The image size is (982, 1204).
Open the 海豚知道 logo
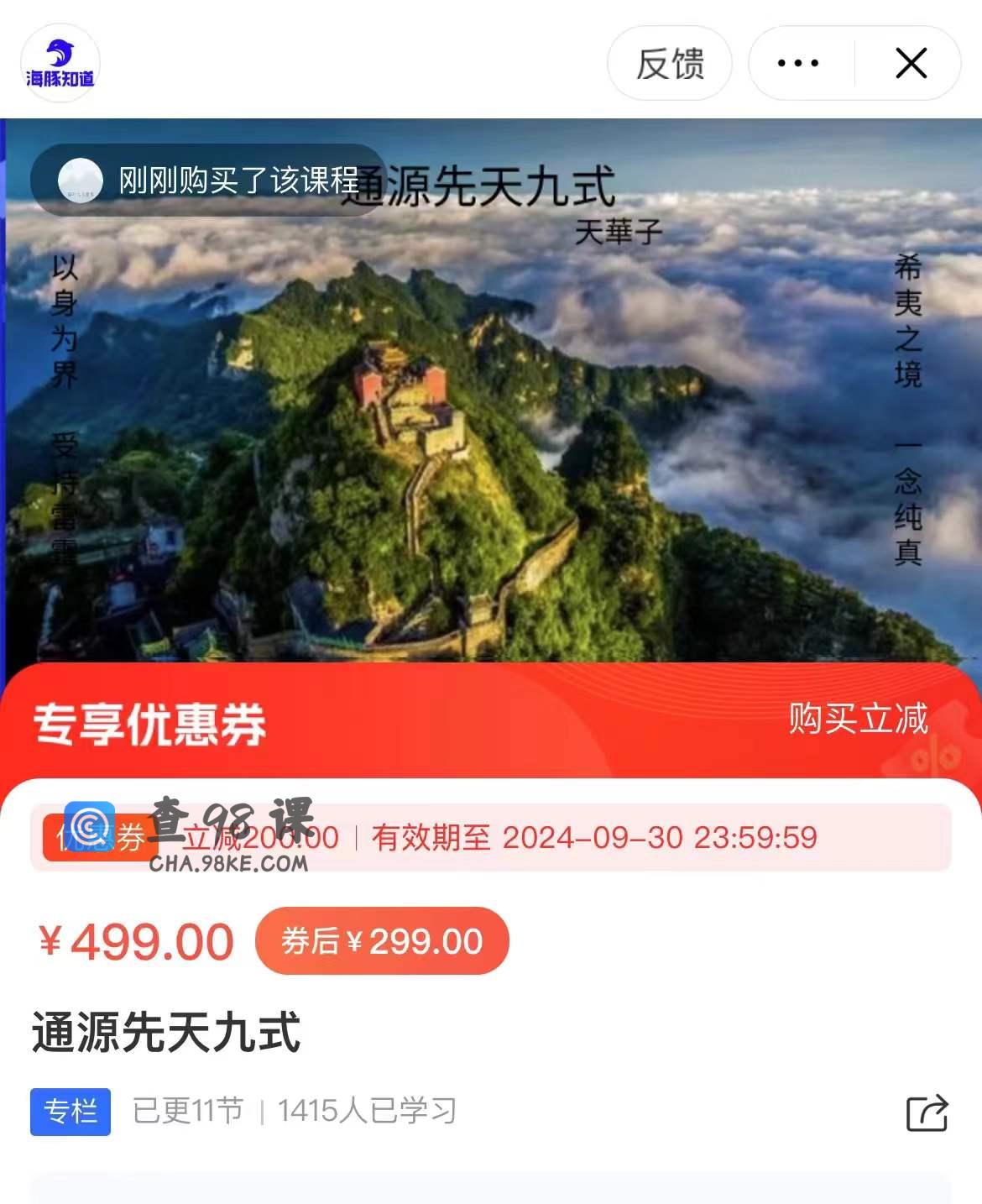60,64
